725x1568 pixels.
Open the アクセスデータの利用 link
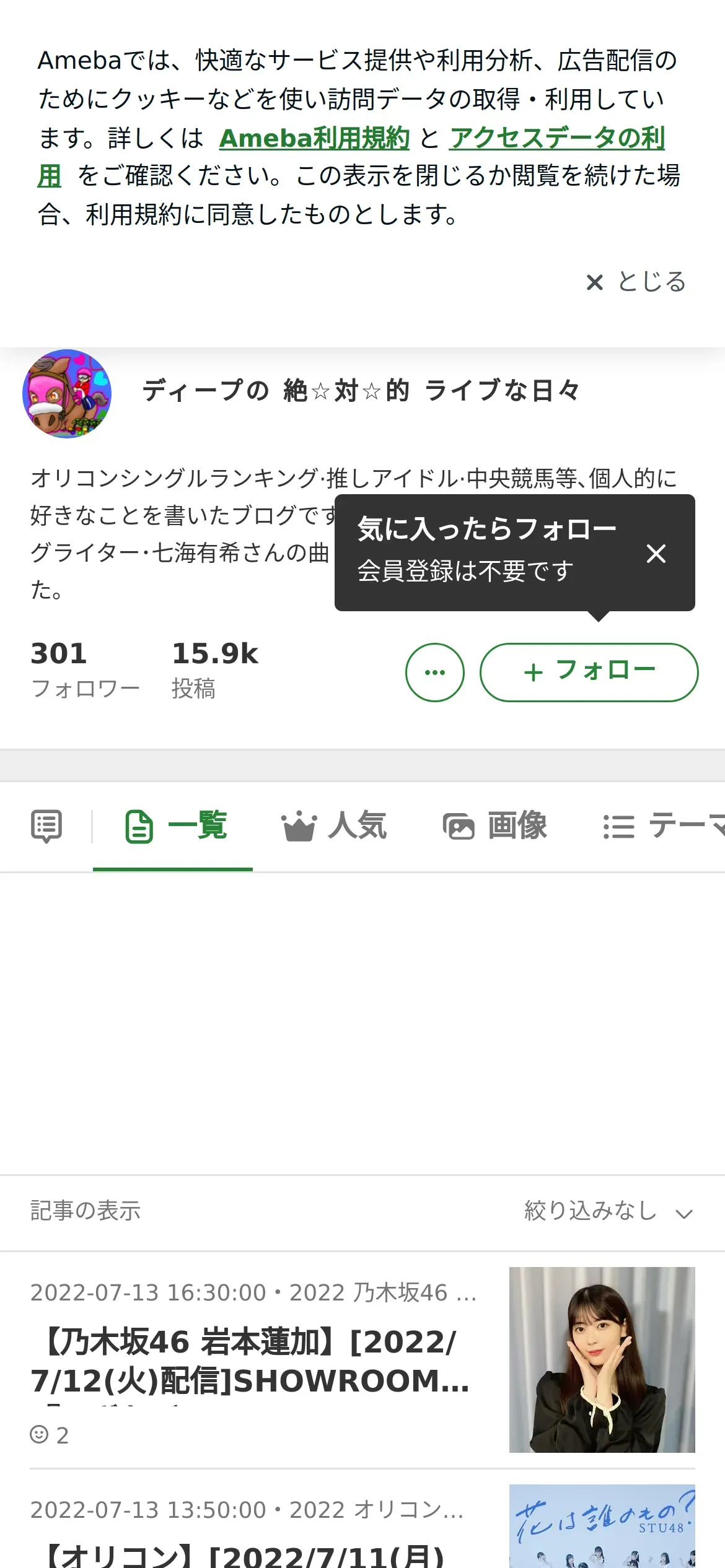(556, 138)
